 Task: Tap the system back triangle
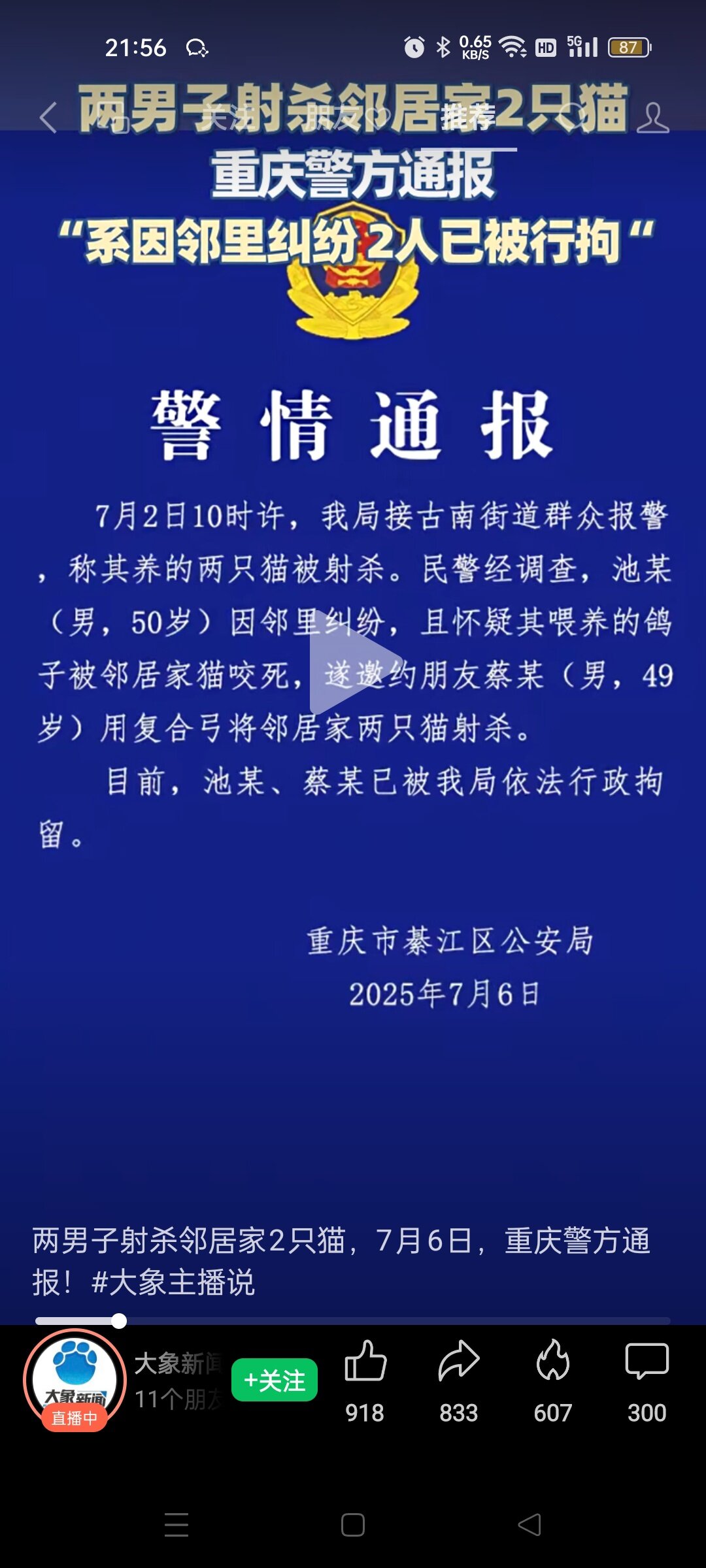pos(529,1525)
